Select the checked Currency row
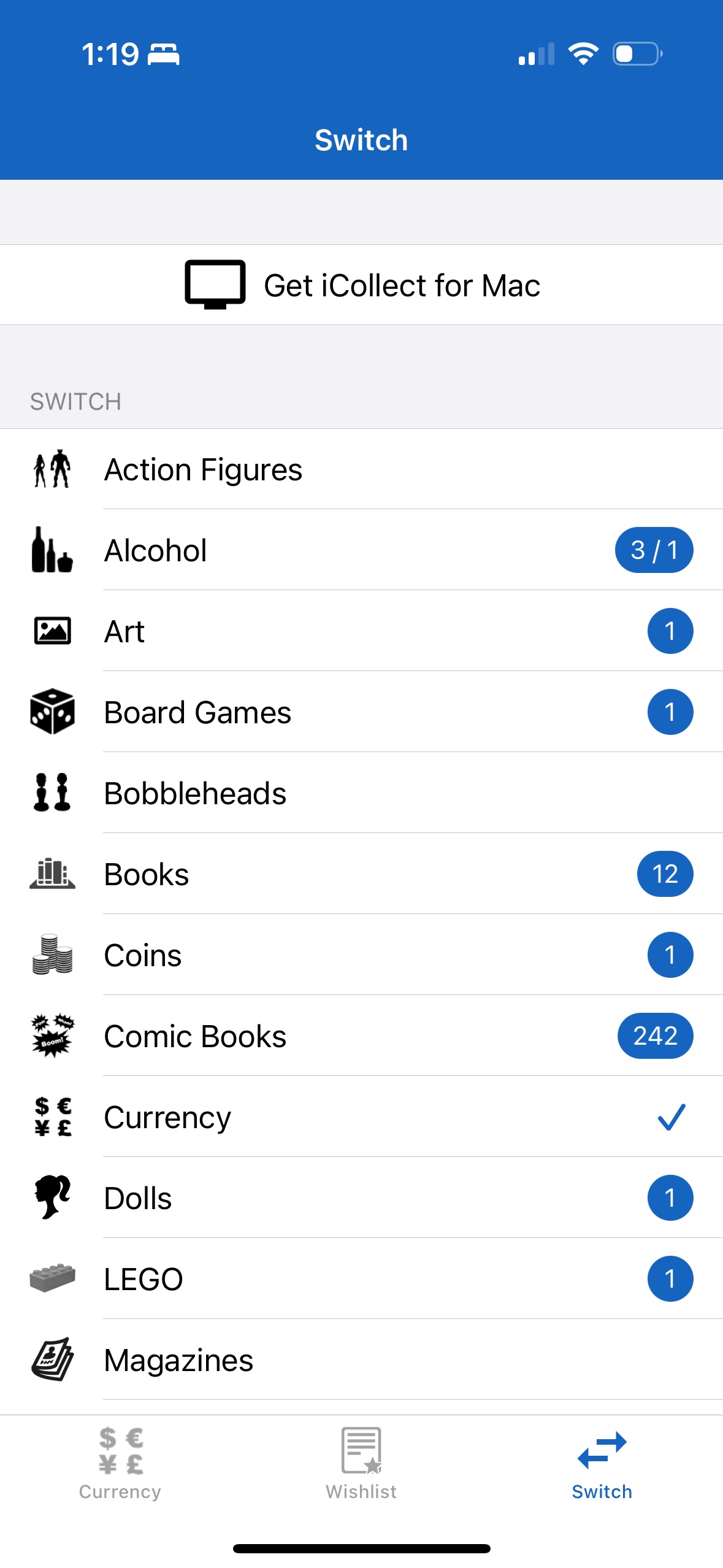Viewport: 723px width, 1568px height. [361, 1117]
